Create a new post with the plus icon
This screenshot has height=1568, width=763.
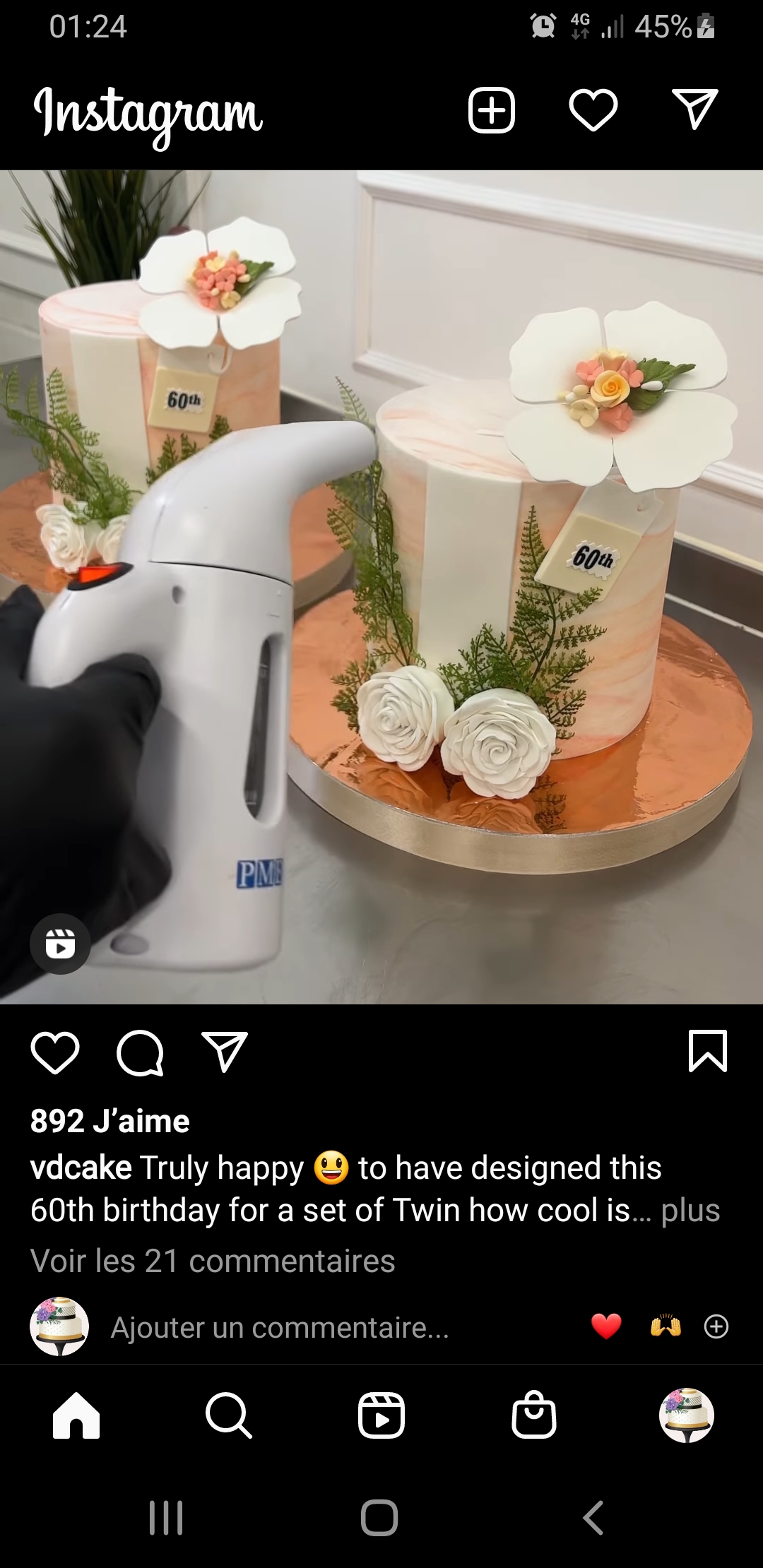(x=492, y=111)
